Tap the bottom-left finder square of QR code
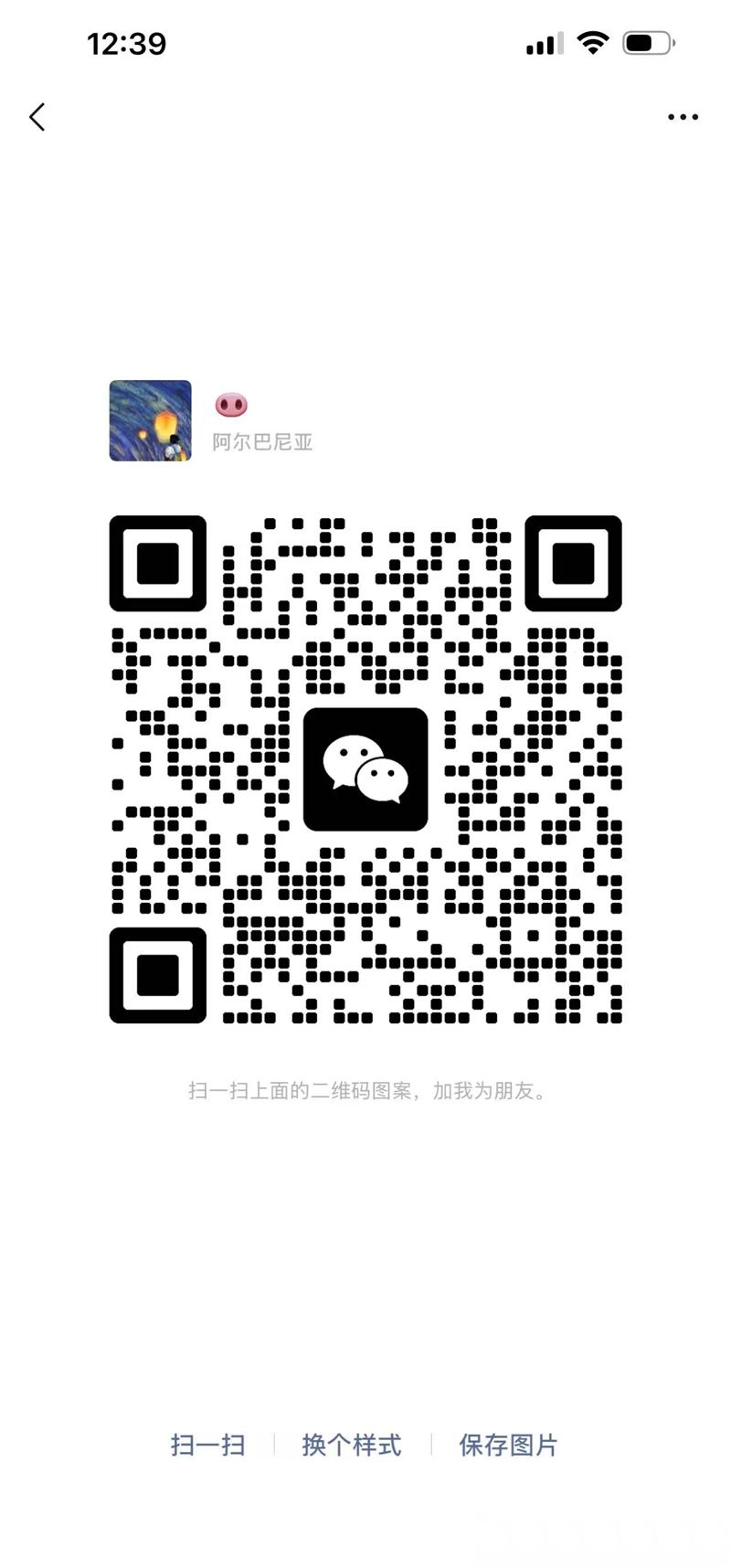This screenshot has width=731, height=1568. pyautogui.click(x=157, y=976)
